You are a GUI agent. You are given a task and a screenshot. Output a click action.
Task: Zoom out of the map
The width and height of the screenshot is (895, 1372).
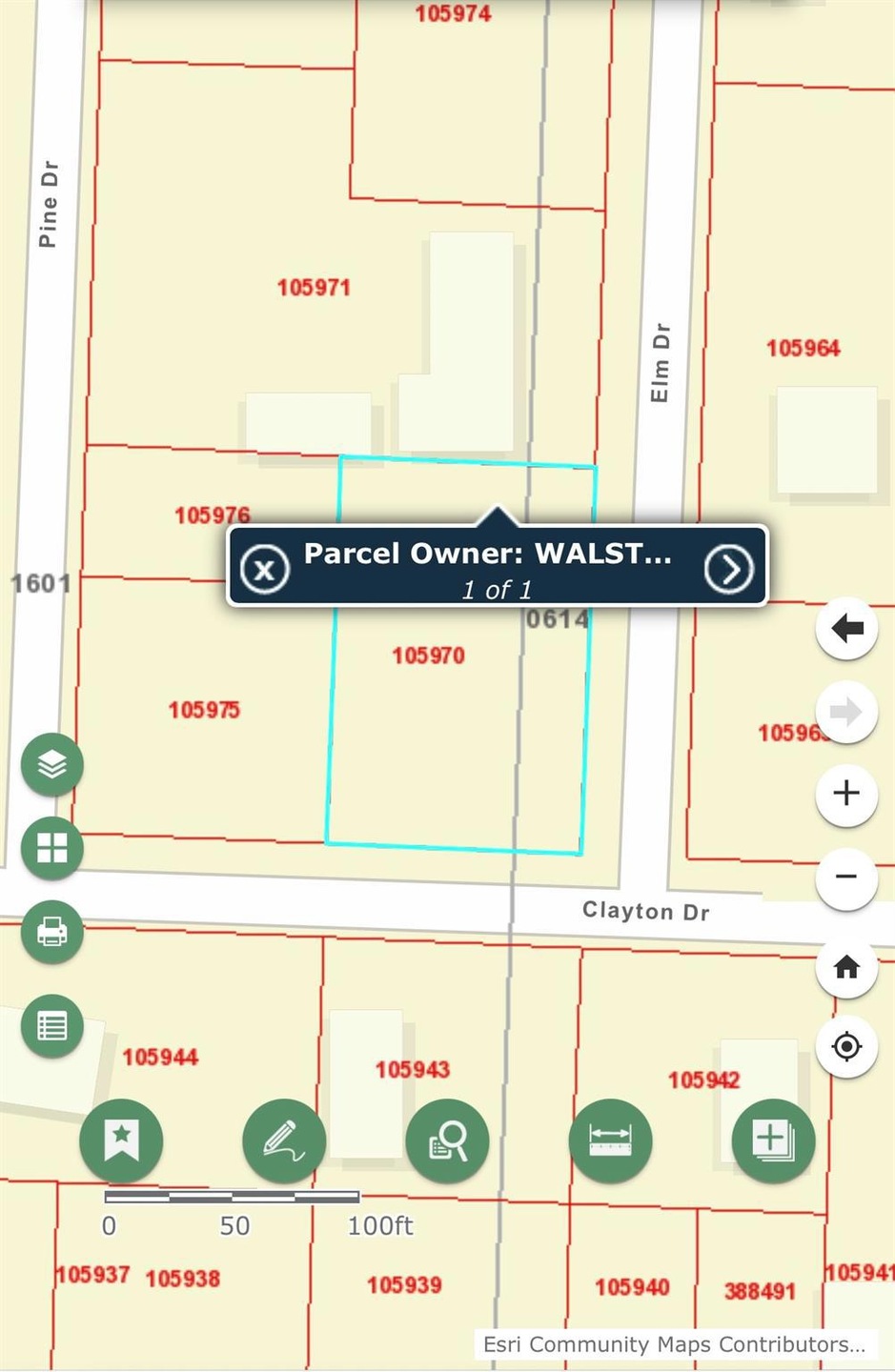846,877
